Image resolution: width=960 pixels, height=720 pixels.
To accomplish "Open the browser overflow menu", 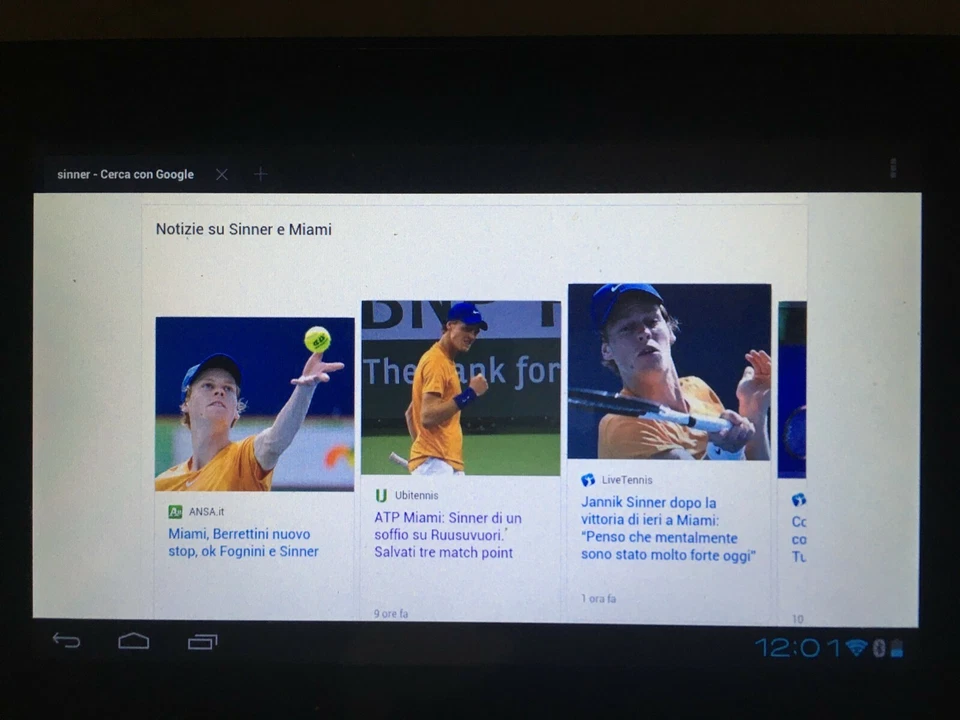I will pyautogui.click(x=893, y=169).
